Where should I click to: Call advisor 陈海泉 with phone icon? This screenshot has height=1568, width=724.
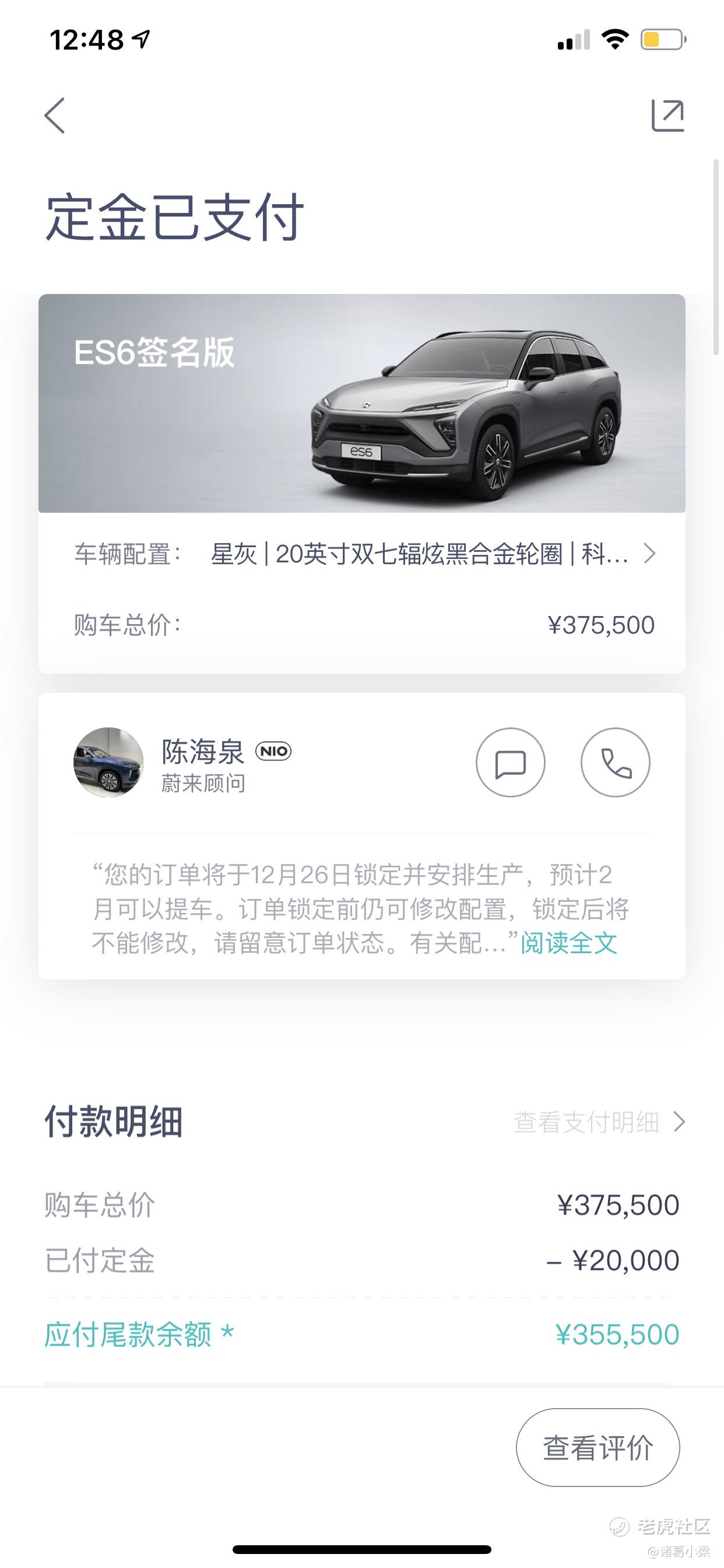click(x=615, y=762)
